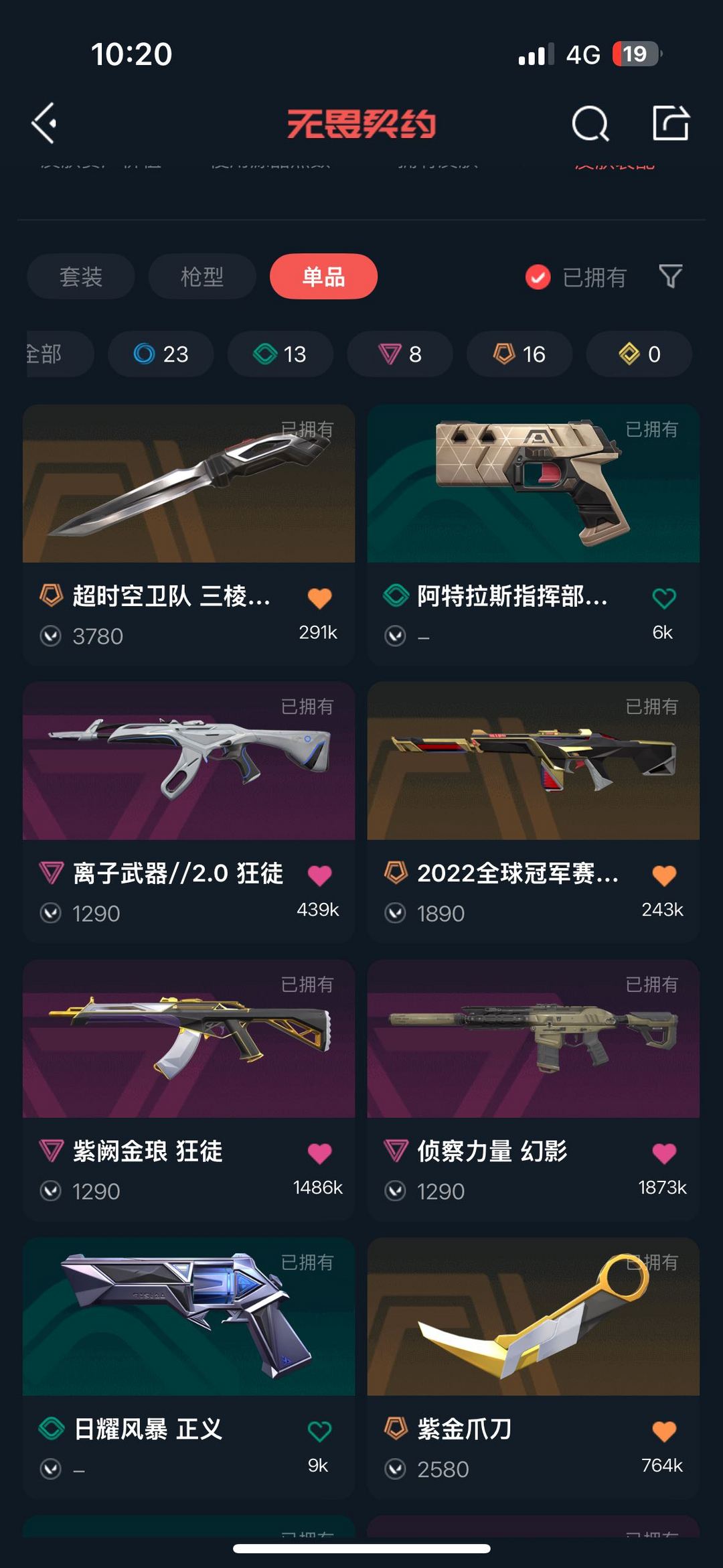Like the 紫阙金琅 狂徒 skin
723x1568 pixels.
[319, 1153]
